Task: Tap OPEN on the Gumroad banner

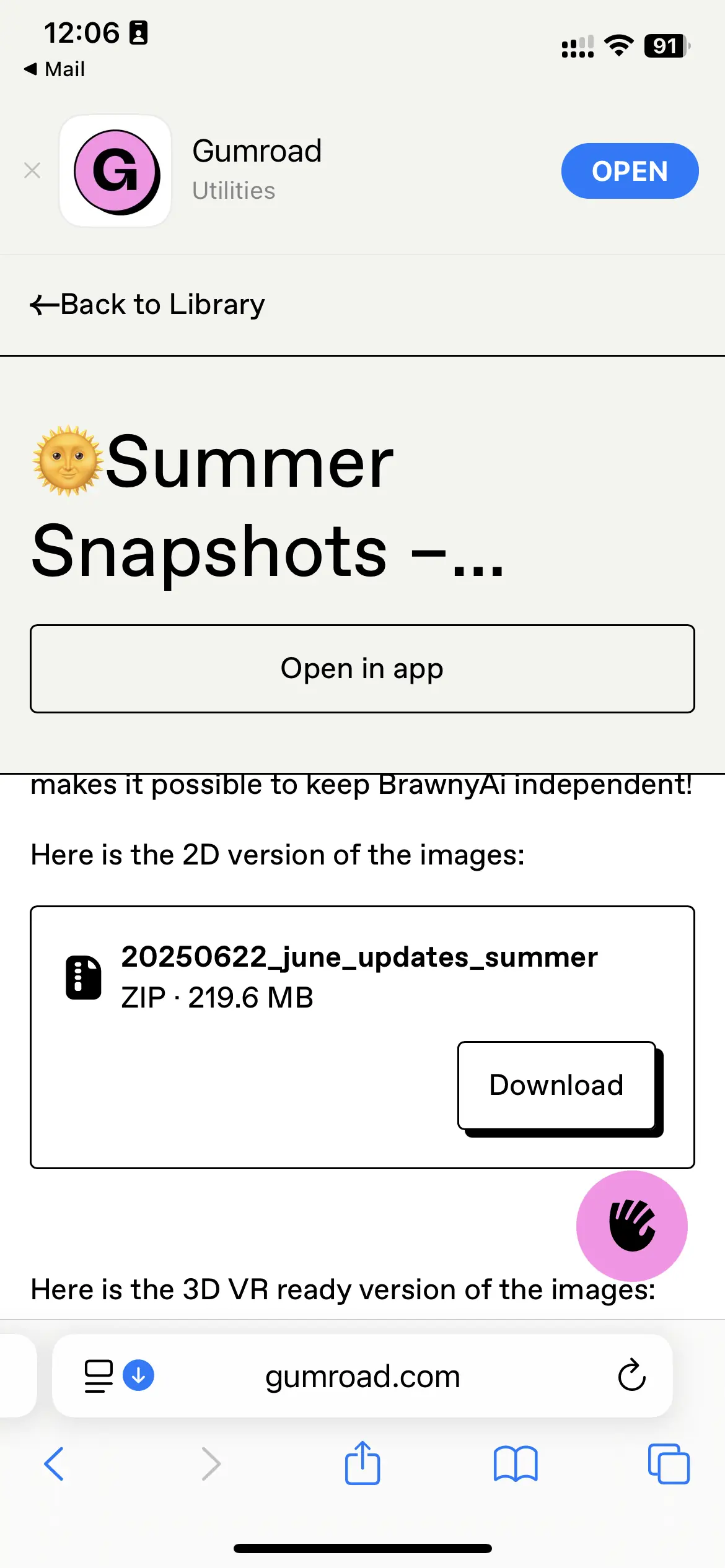Action: (x=630, y=171)
